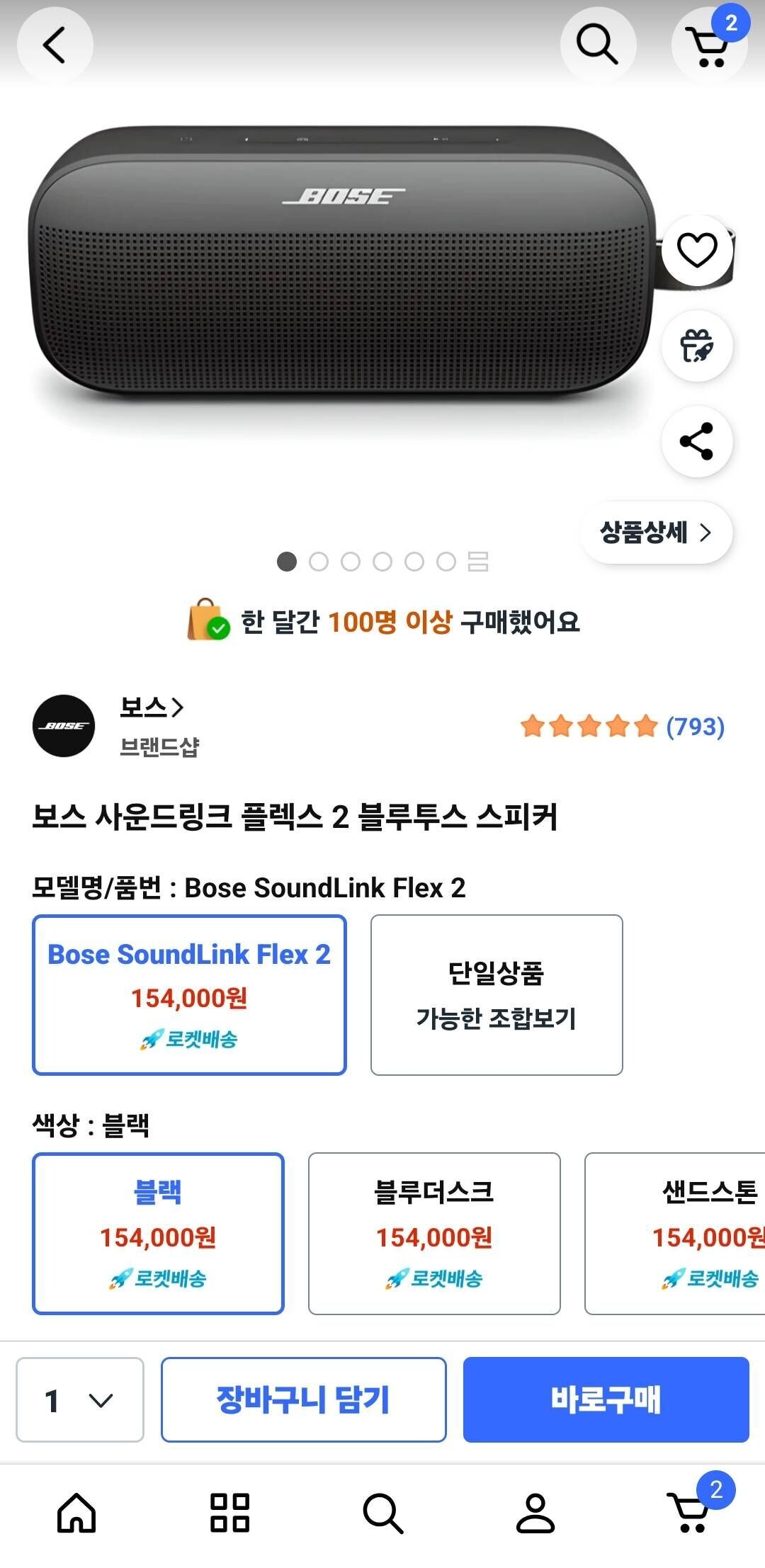Share the product using the share icon
This screenshot has width=765, height=1568.
697,441
